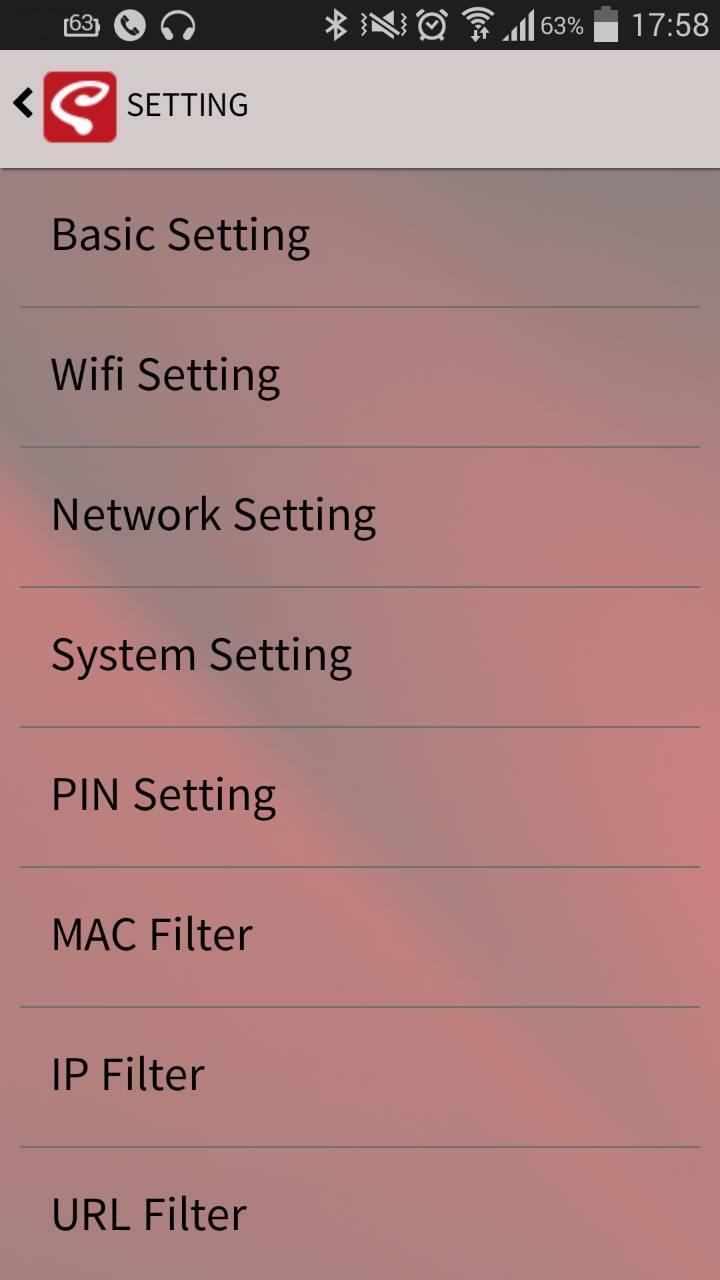The image size is (720, 1280).
Task: Go back using the header arrow
Action: point(24,103)
